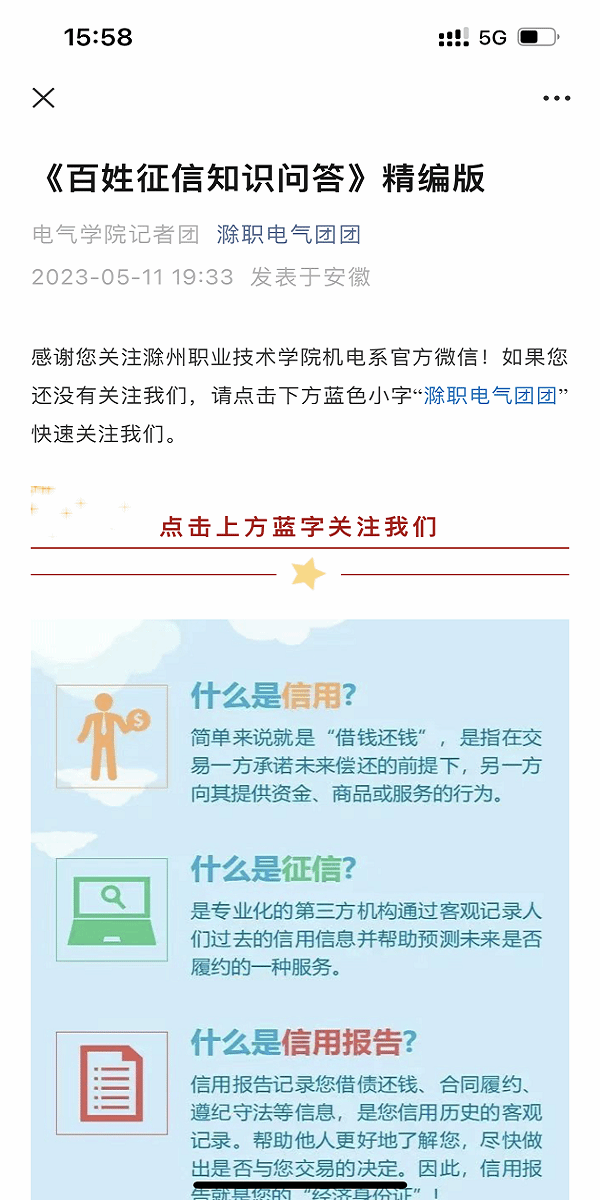
Task: Close the article page
Action: click(43, 97)
